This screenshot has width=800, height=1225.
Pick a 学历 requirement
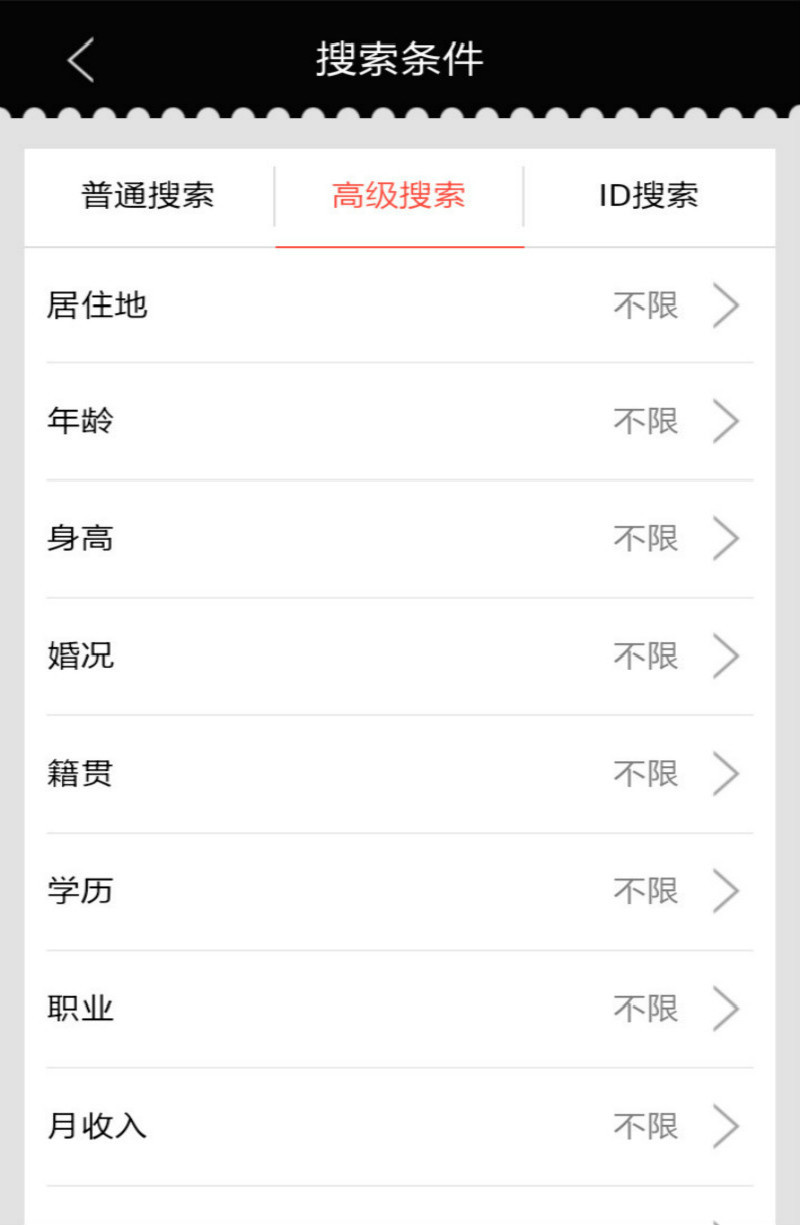click(400, 891)
